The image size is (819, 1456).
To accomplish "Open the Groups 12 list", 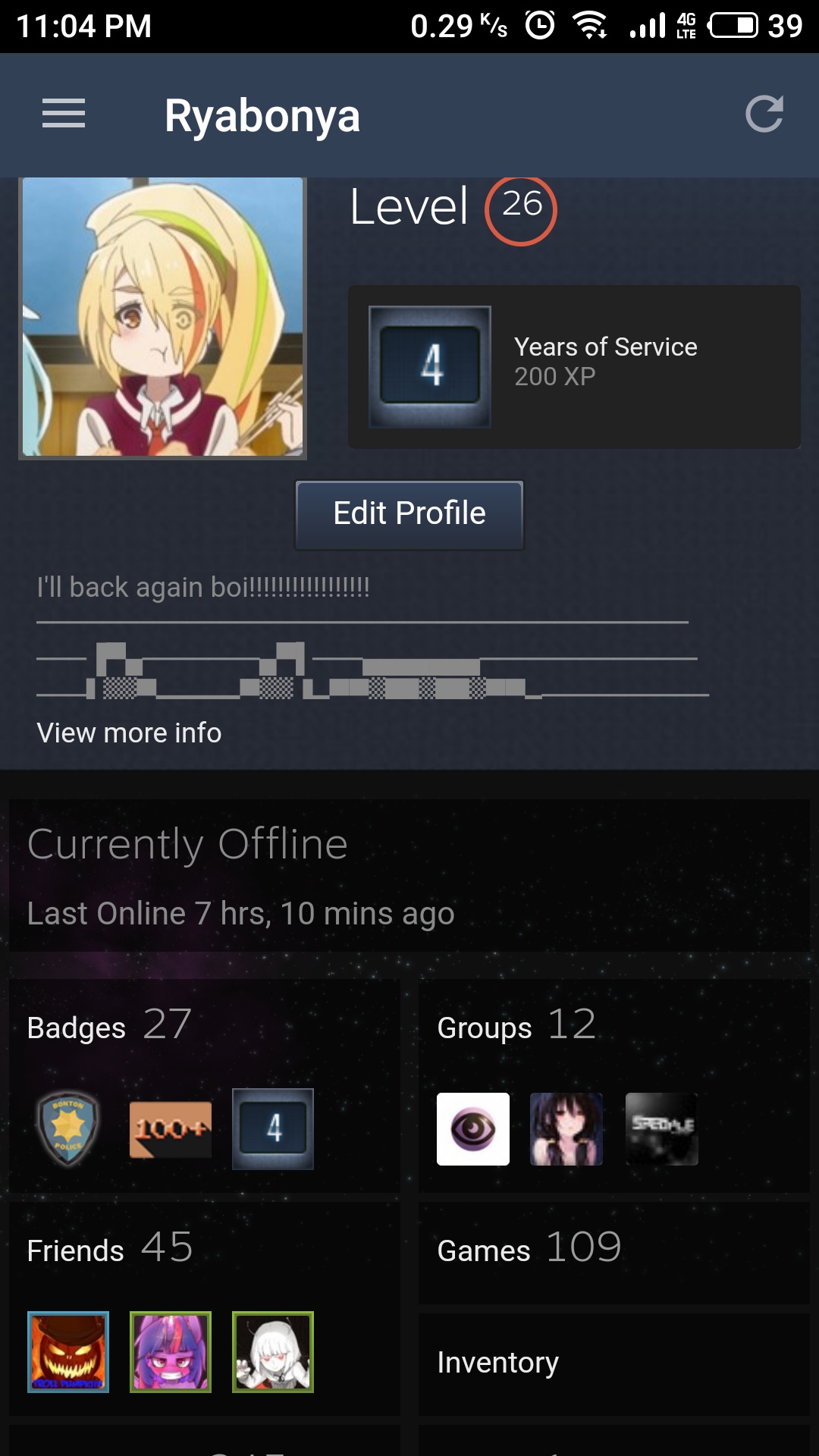I will tap(516, 1025).
